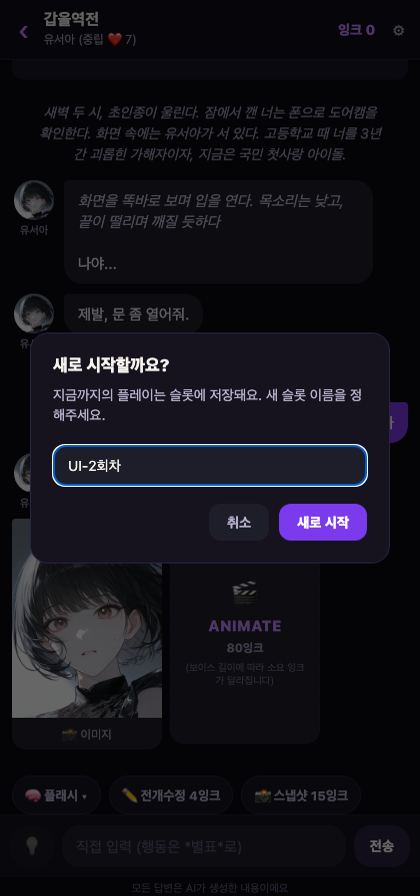The width and height of the screenshot is (420, 896).
Task: Tap the lightbulb hint icon
Action: pyautogui.click(x=33, y=846)
